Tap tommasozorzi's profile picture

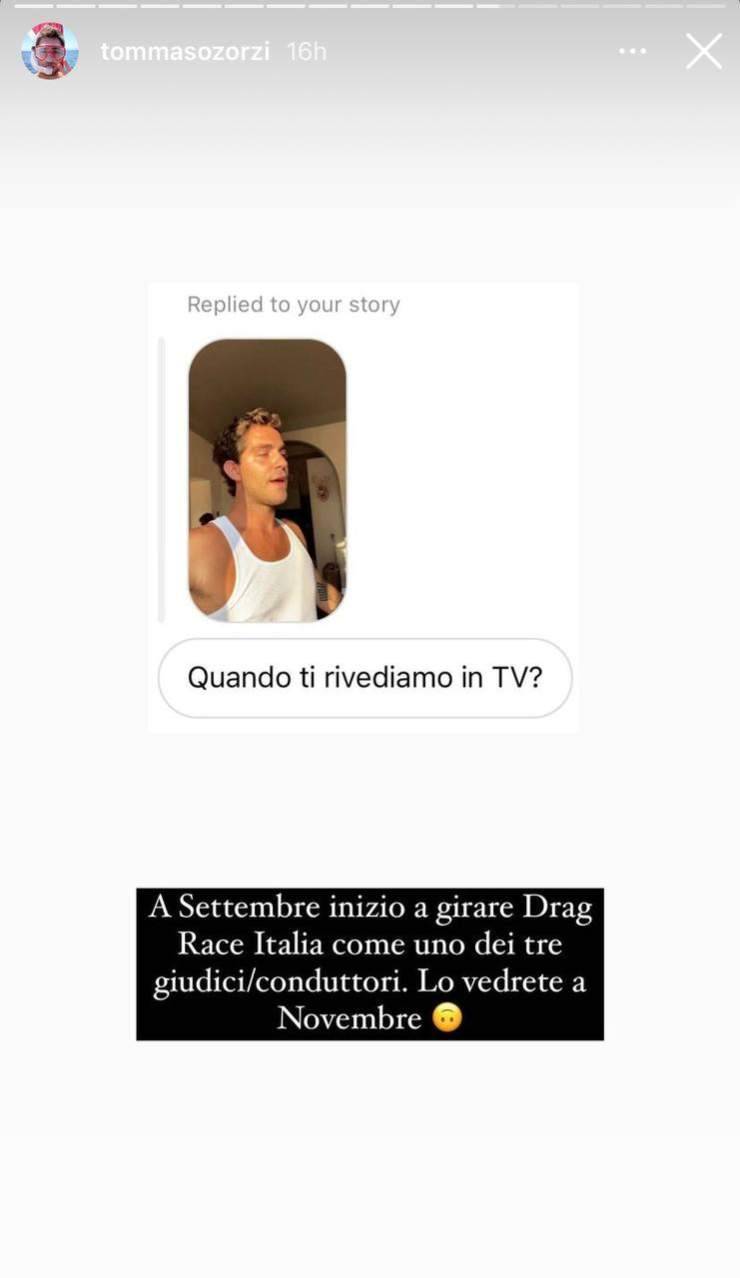(x=50, y=51)
